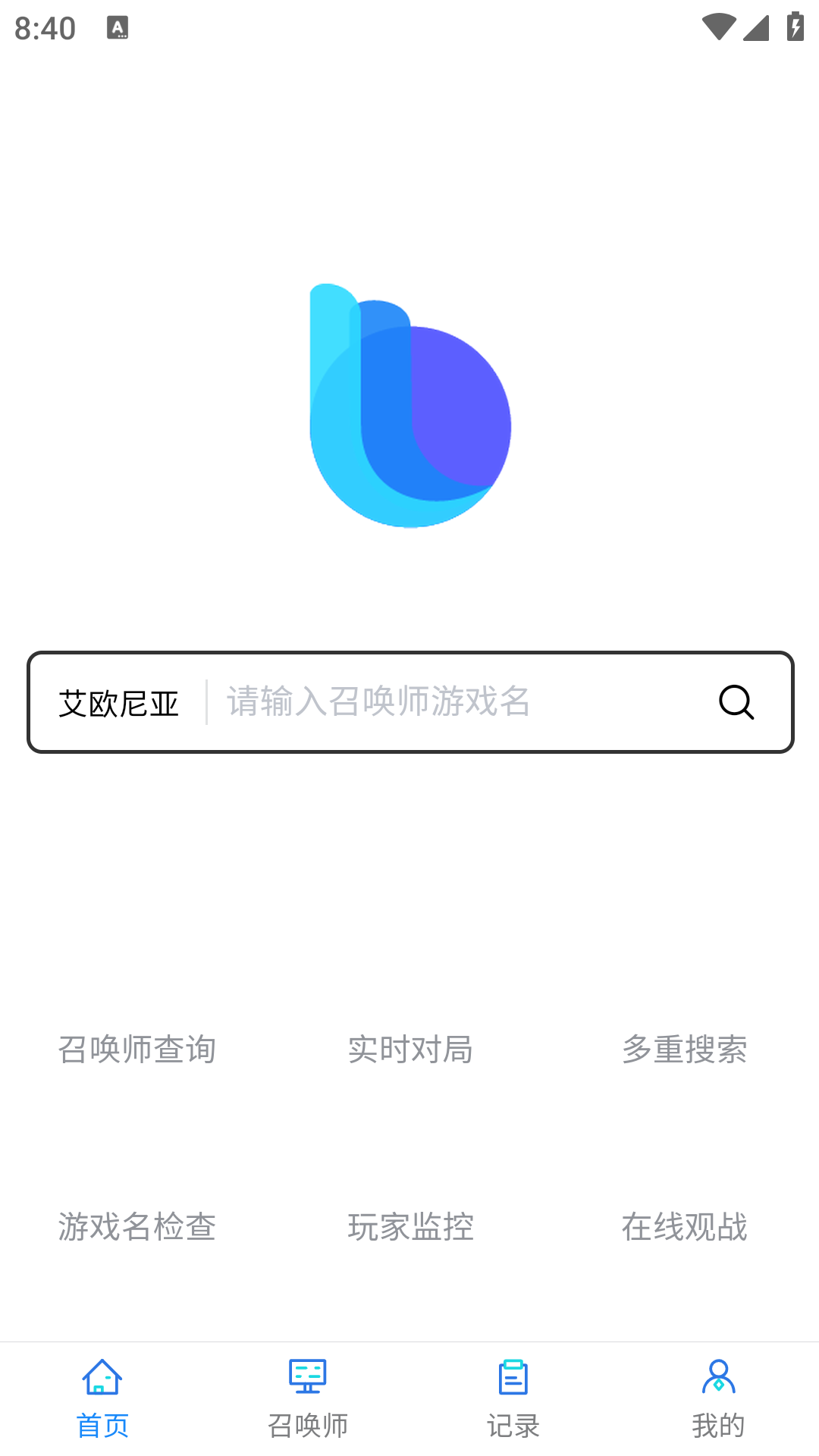The width and height of the screenshot is (819, 1456).
Task: Click the search magnifier icon
Action: [x=735, y=702]
